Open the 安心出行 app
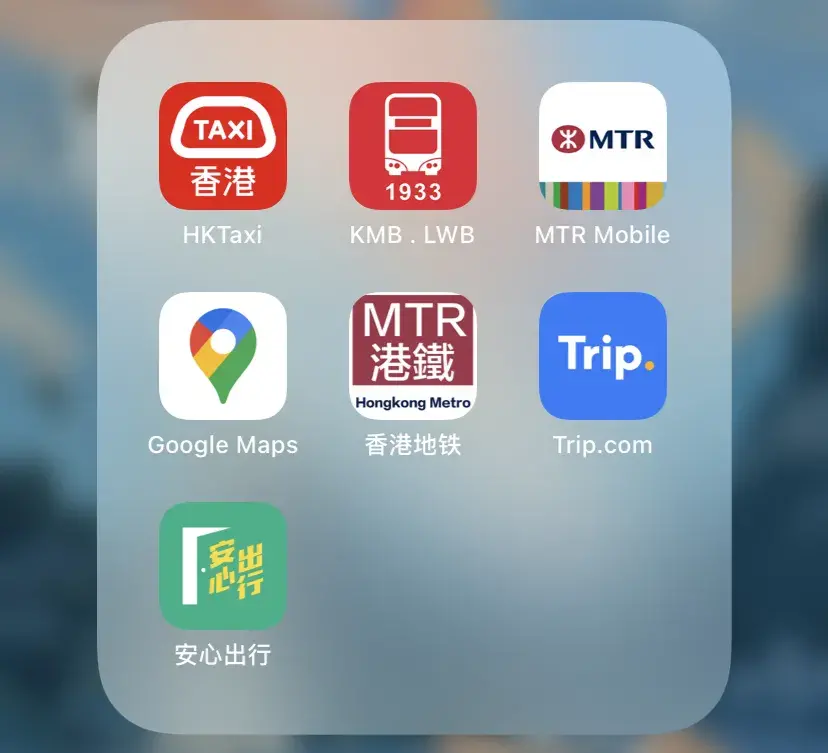The height and width of the screenshot is (753, 828). [x=223, y=566]
